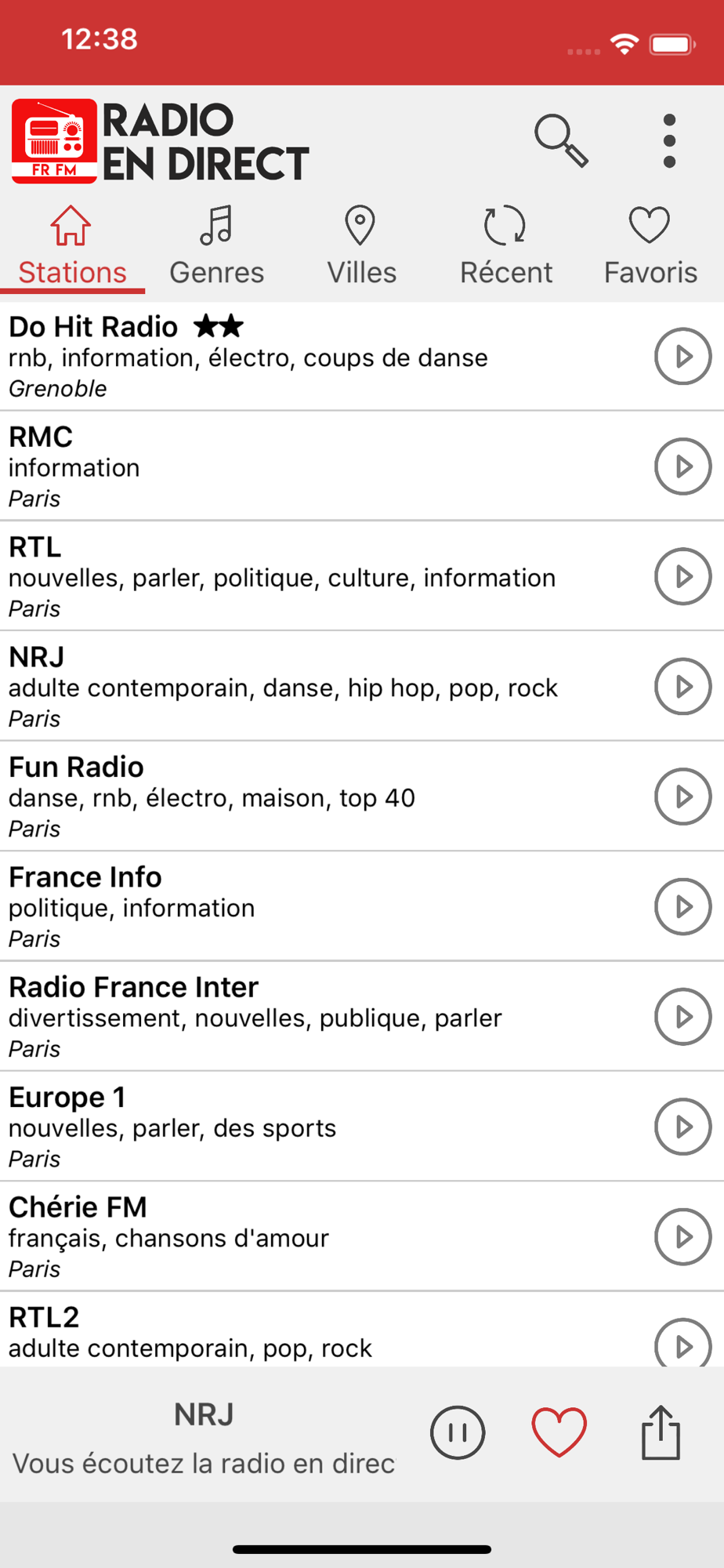Switch to the Genres tab
The height and width of the screenshot is (1568, 724).
217,246
